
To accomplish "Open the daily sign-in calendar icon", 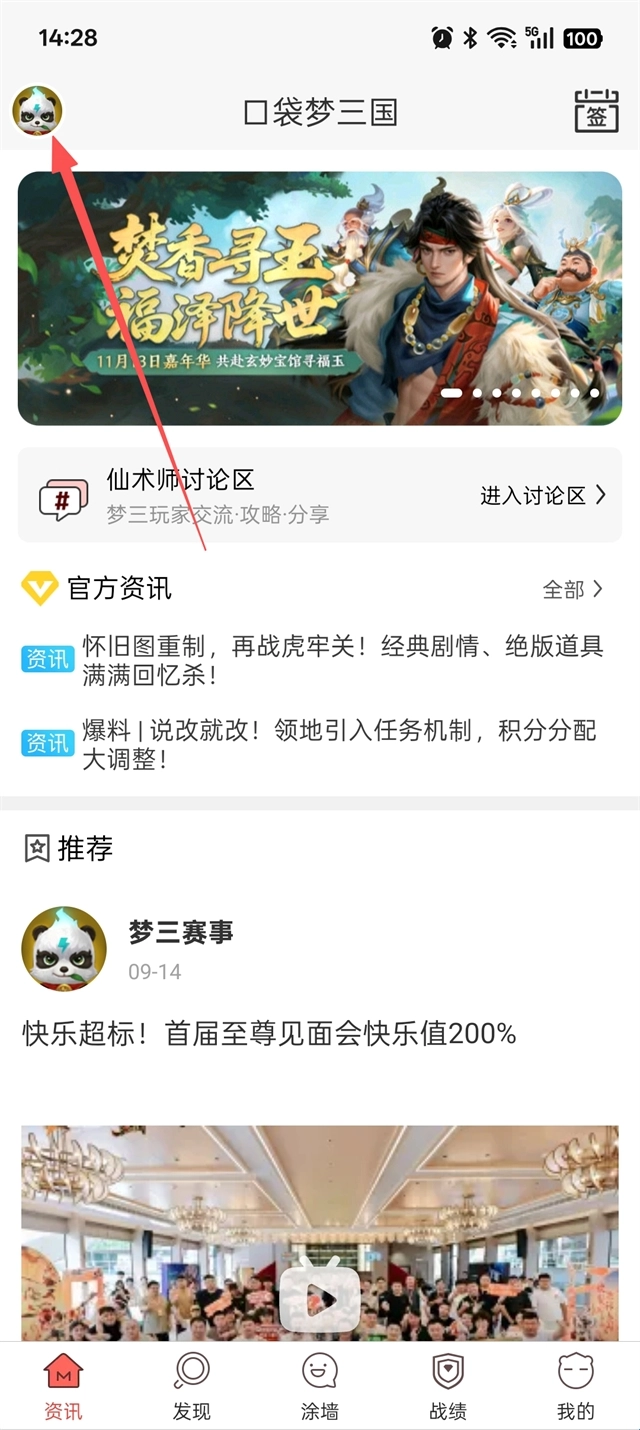I will [x=596, y=111].
